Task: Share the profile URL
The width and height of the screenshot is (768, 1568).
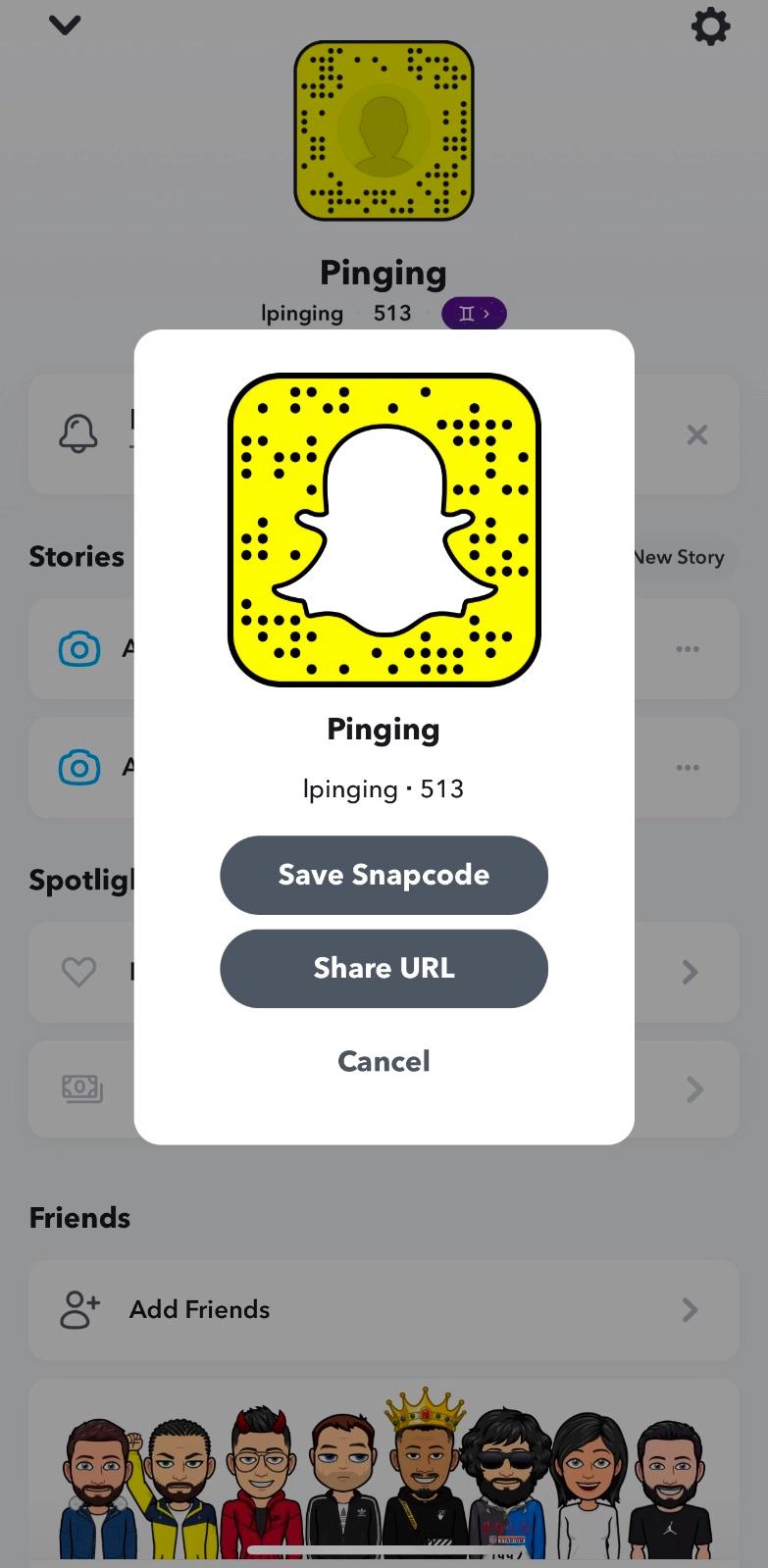Action: 384,968
